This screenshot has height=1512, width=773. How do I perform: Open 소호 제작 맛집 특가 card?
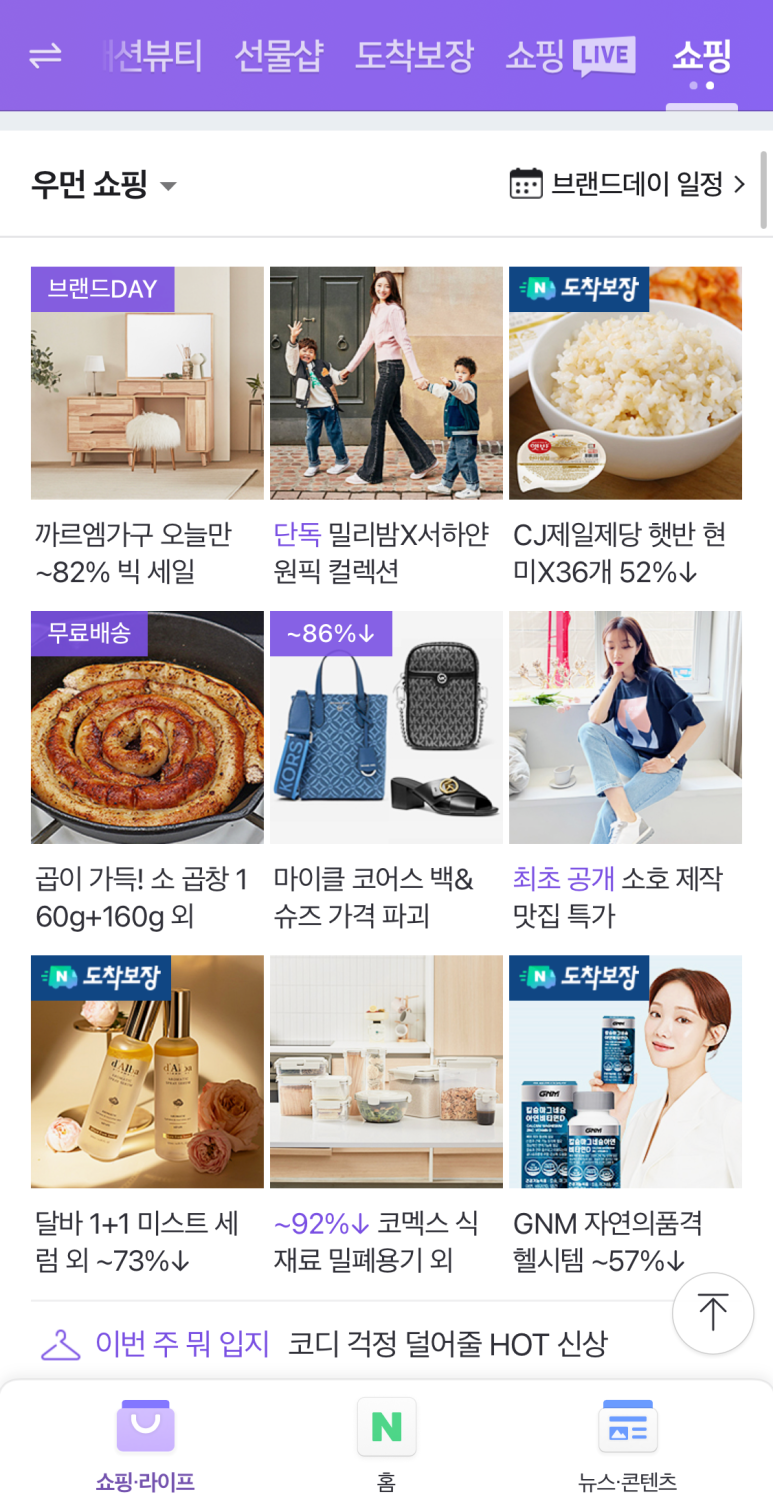[x=625, y=727]
